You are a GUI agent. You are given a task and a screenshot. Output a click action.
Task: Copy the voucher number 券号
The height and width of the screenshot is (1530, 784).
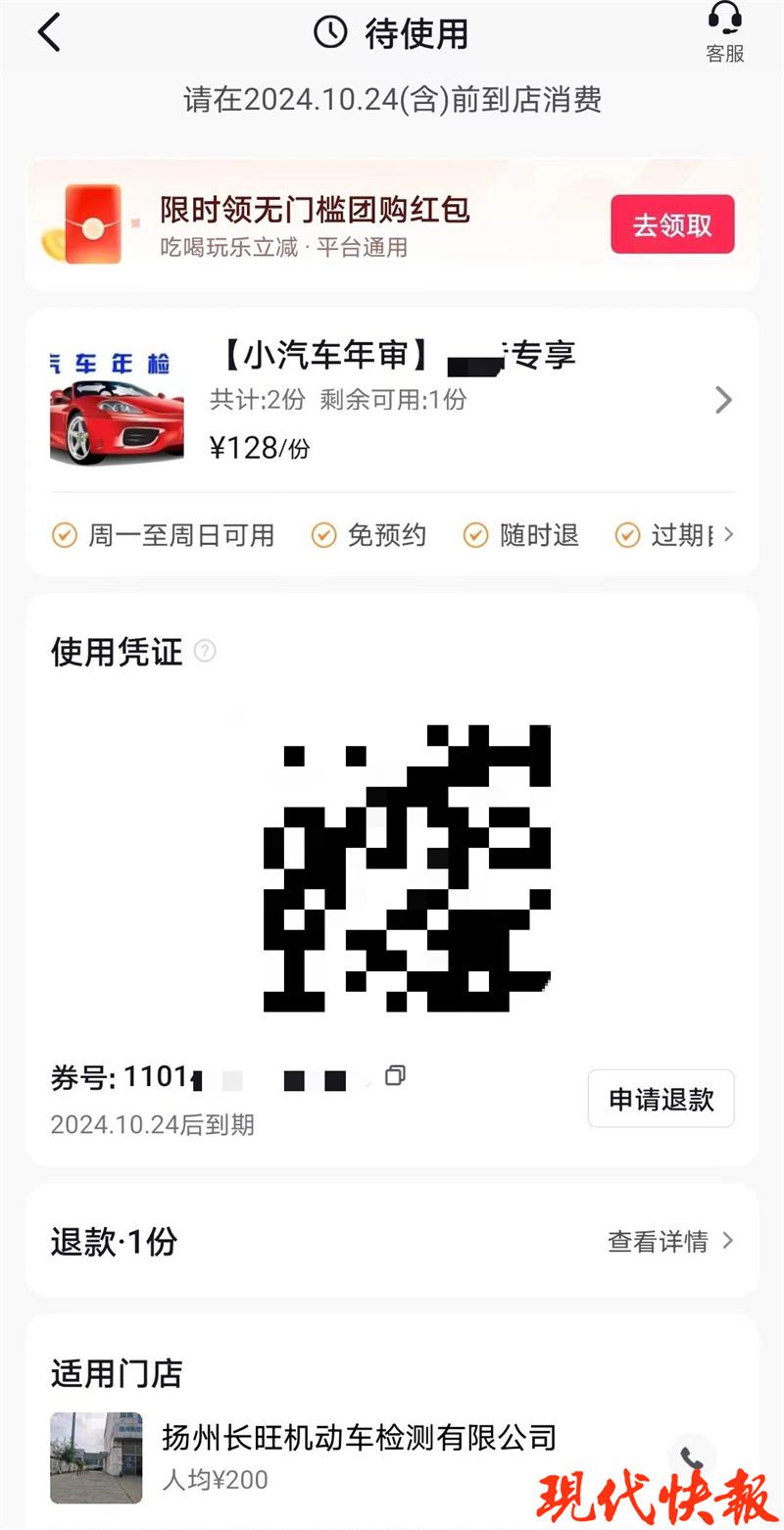point(395,1076)
